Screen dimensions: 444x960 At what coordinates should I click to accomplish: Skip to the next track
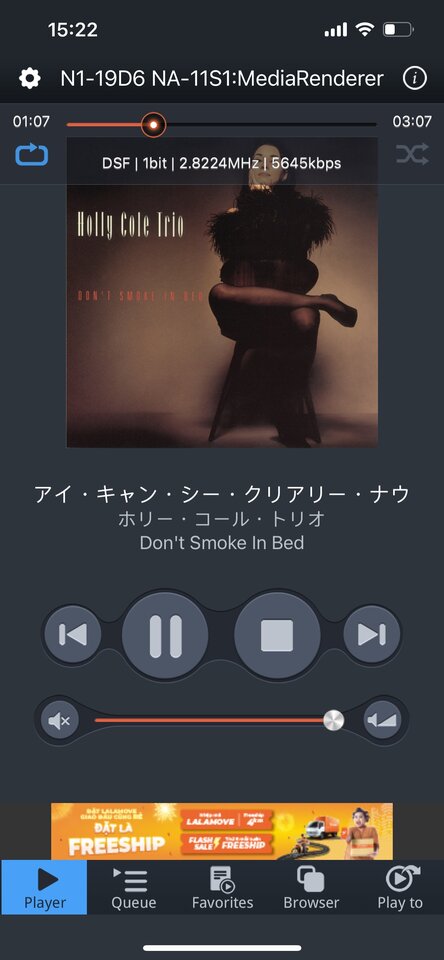coord(372,634)
